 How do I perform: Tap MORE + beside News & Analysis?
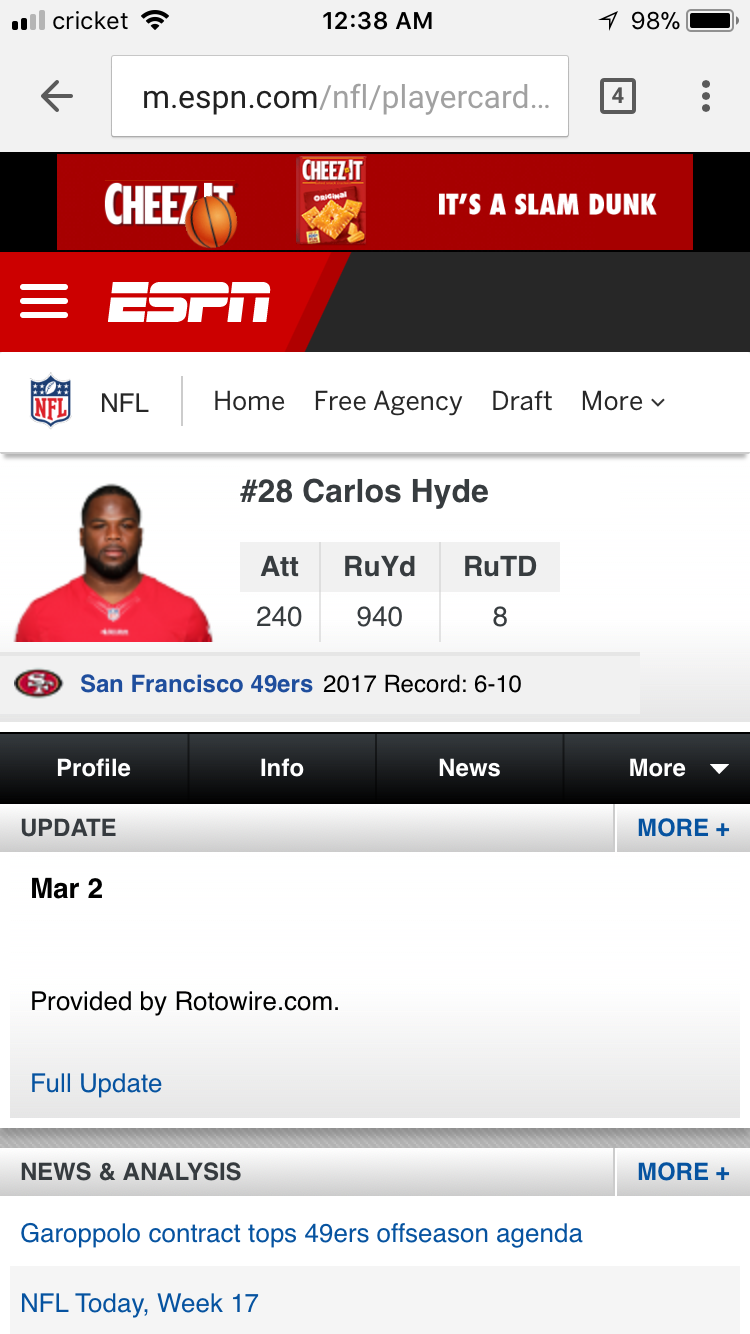(x=683, y=1172)
